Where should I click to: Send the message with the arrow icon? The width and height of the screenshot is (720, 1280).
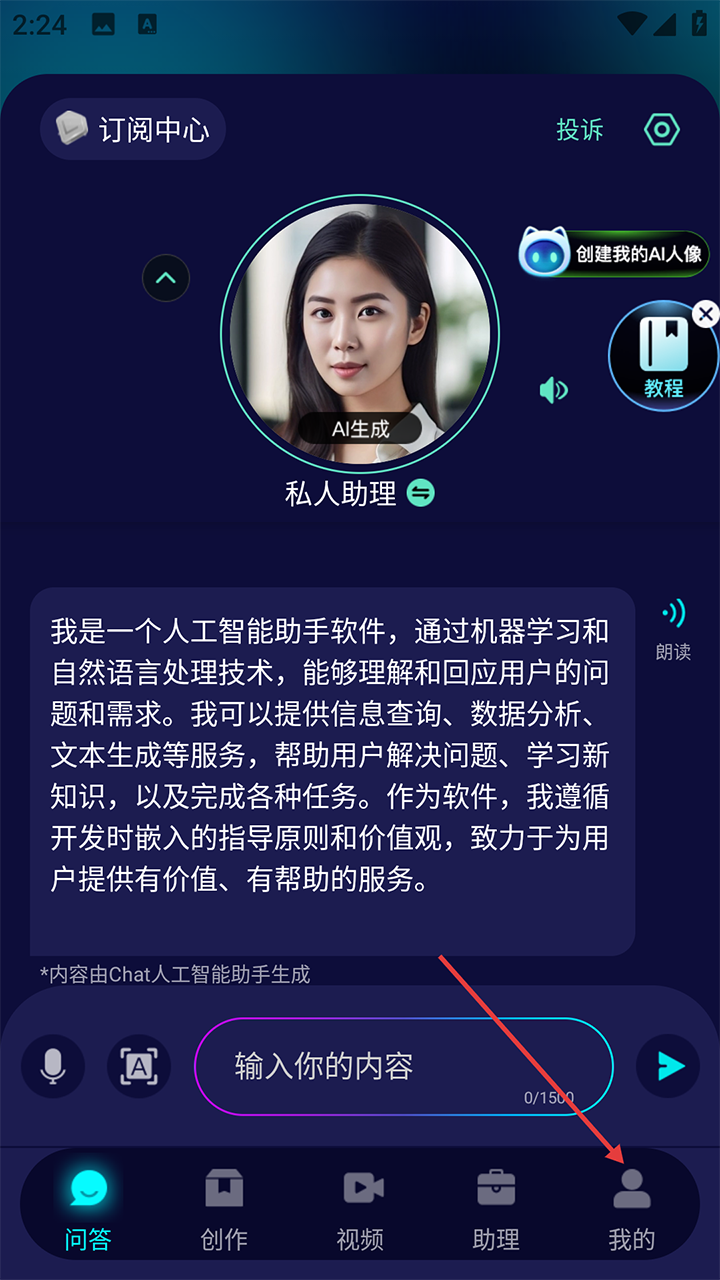pos(669,1066)
